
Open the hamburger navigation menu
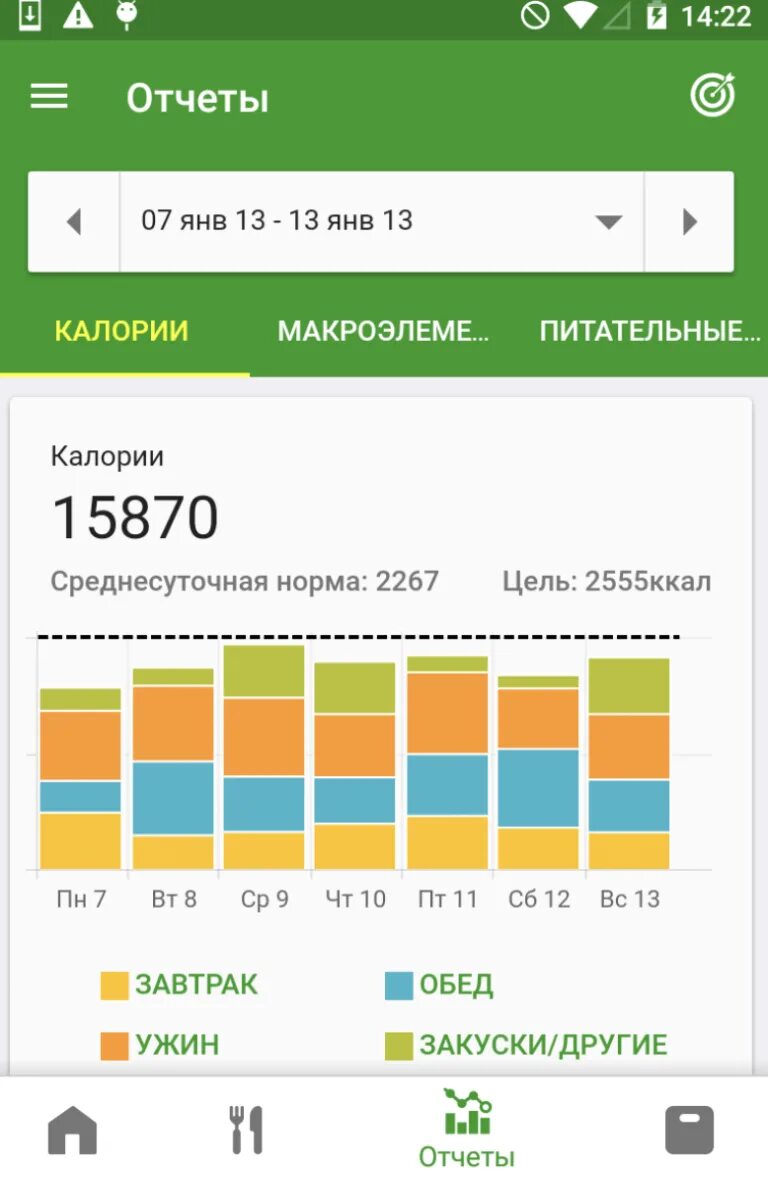click(49, 97)
